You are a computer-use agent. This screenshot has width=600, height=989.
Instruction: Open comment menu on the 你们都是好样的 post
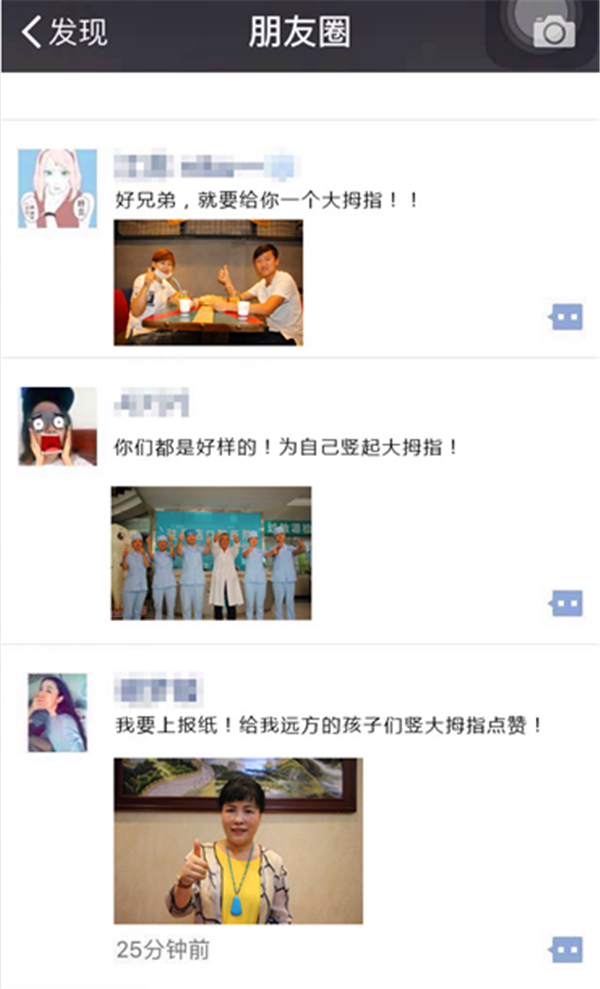point(566,604)
